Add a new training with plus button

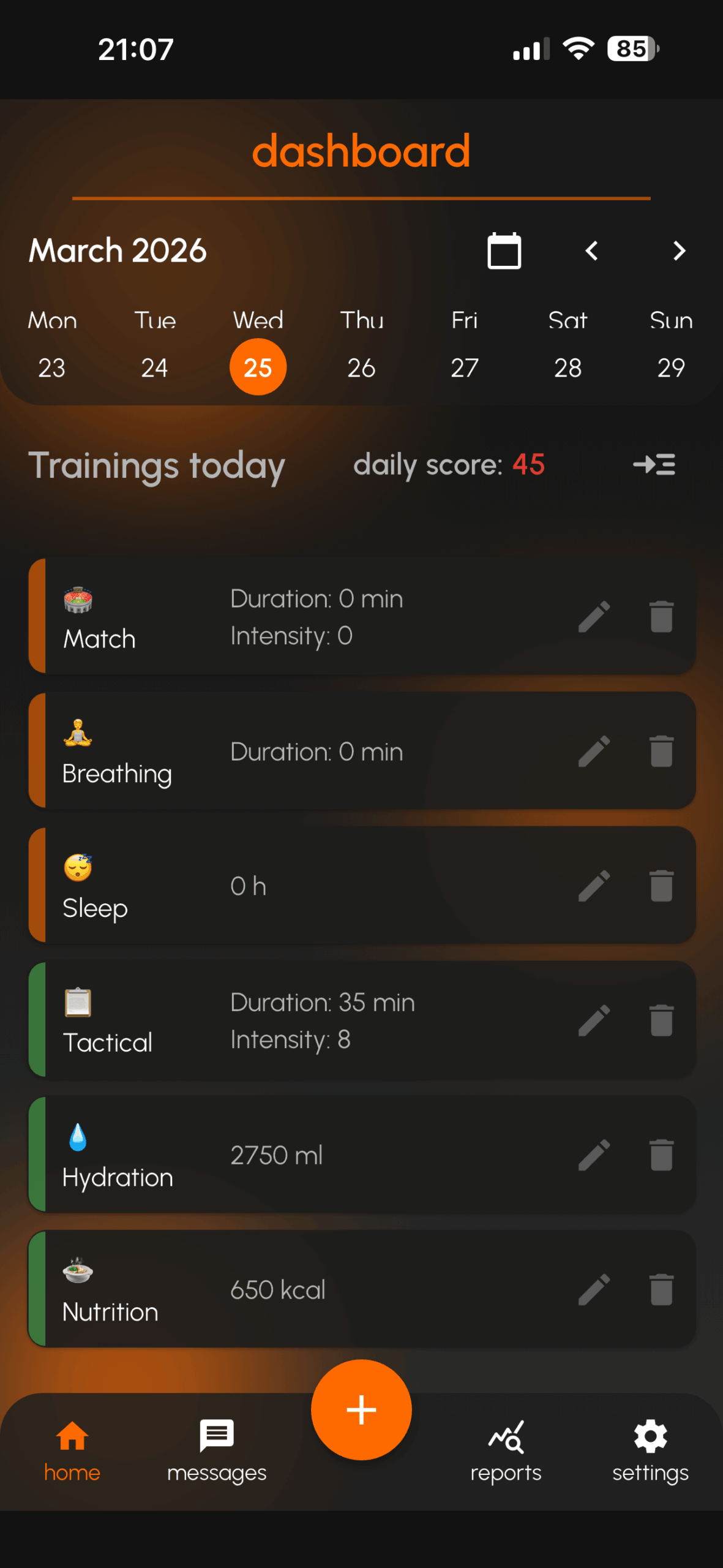[x=361, y=1410]
